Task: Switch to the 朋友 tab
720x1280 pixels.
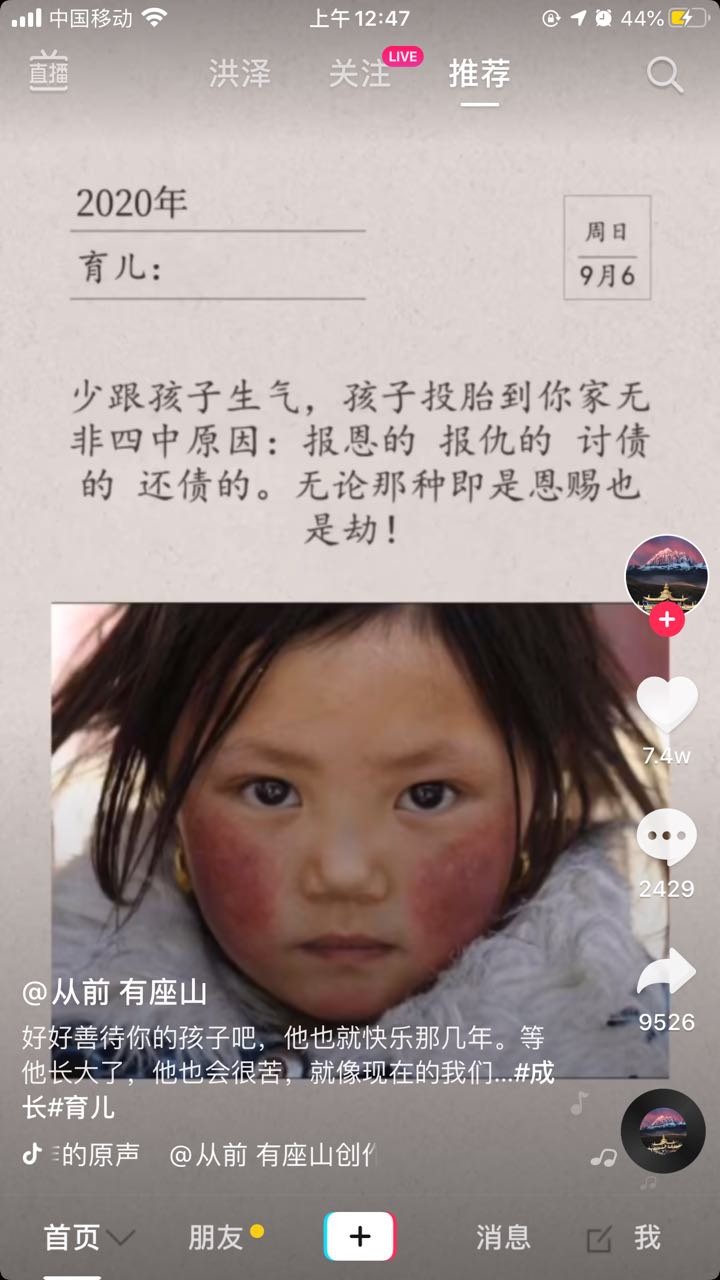Action: (216, 1237)
